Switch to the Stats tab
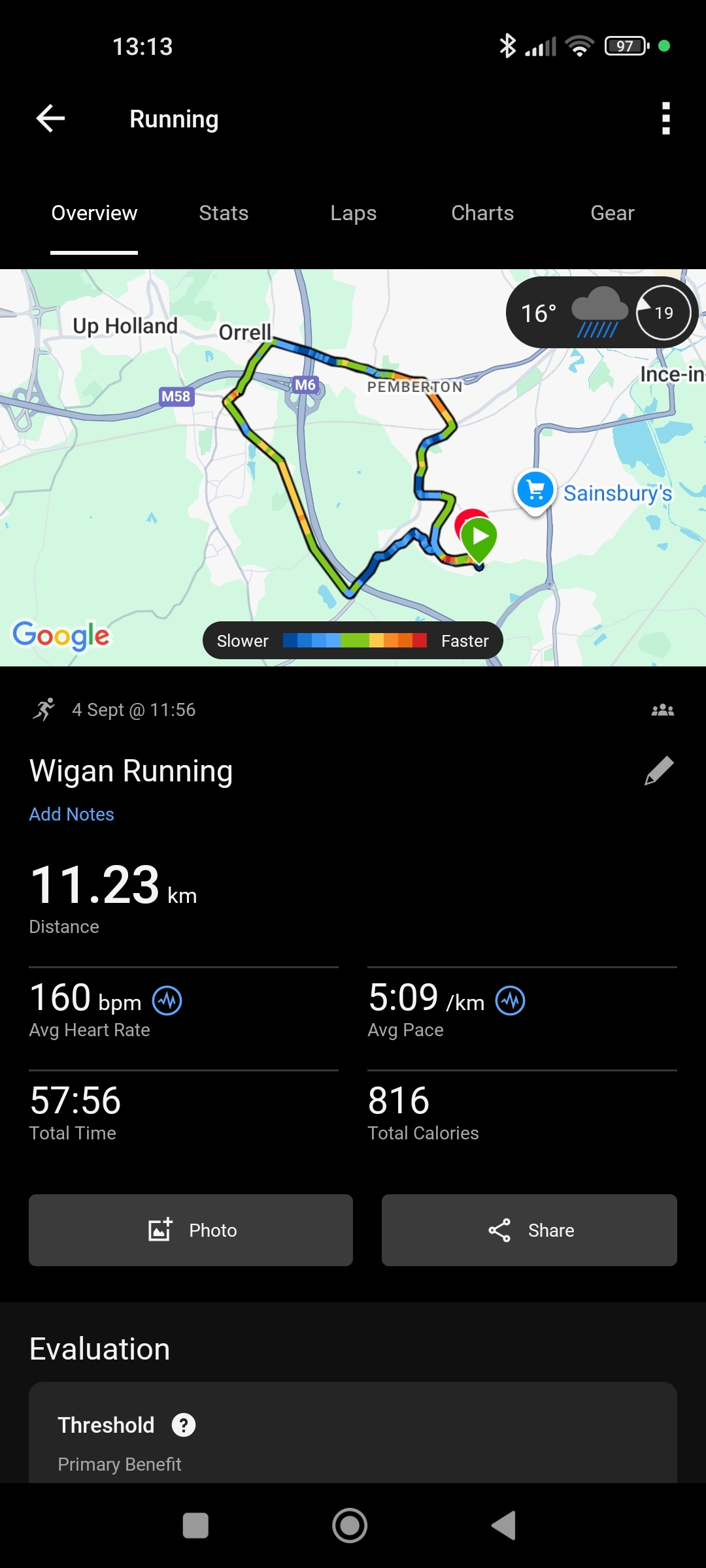The height and width of the screenshot is (1568, 706). (224, 213)
